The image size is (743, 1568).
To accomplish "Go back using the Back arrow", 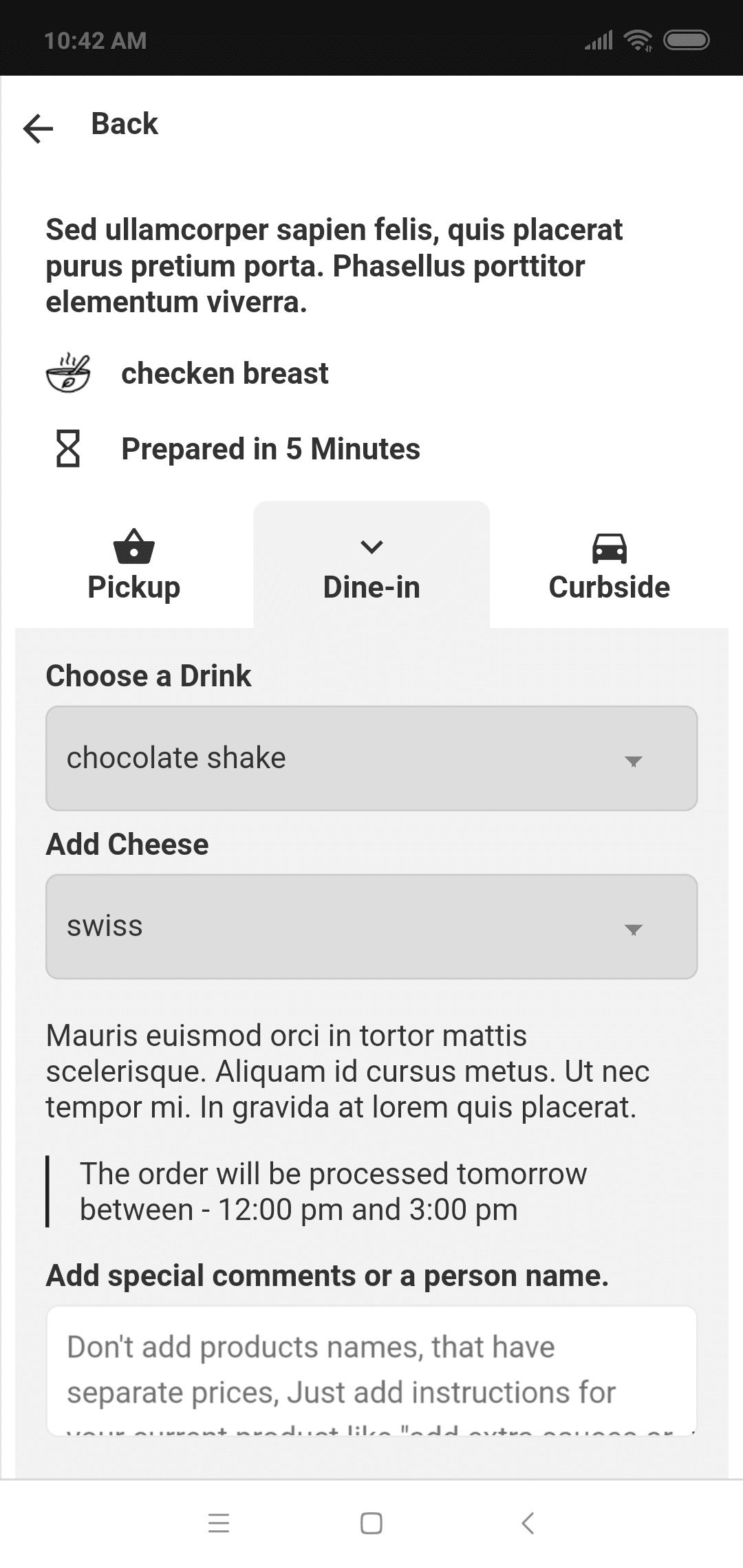I will click(39, 128).
